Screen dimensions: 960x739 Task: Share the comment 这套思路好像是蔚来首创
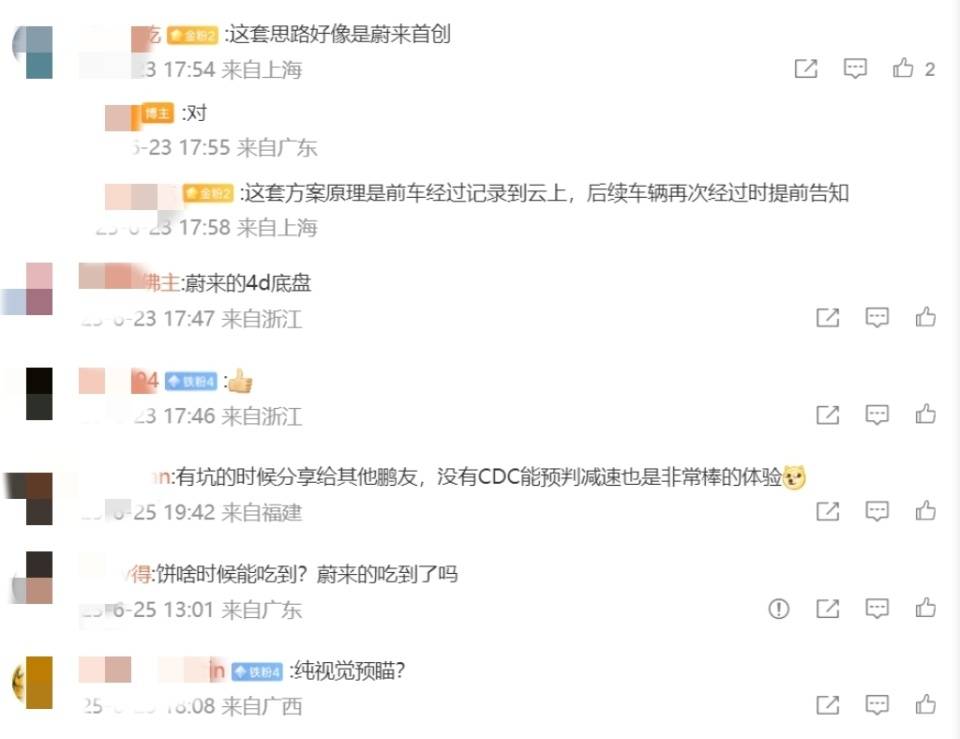coord(806,69)
